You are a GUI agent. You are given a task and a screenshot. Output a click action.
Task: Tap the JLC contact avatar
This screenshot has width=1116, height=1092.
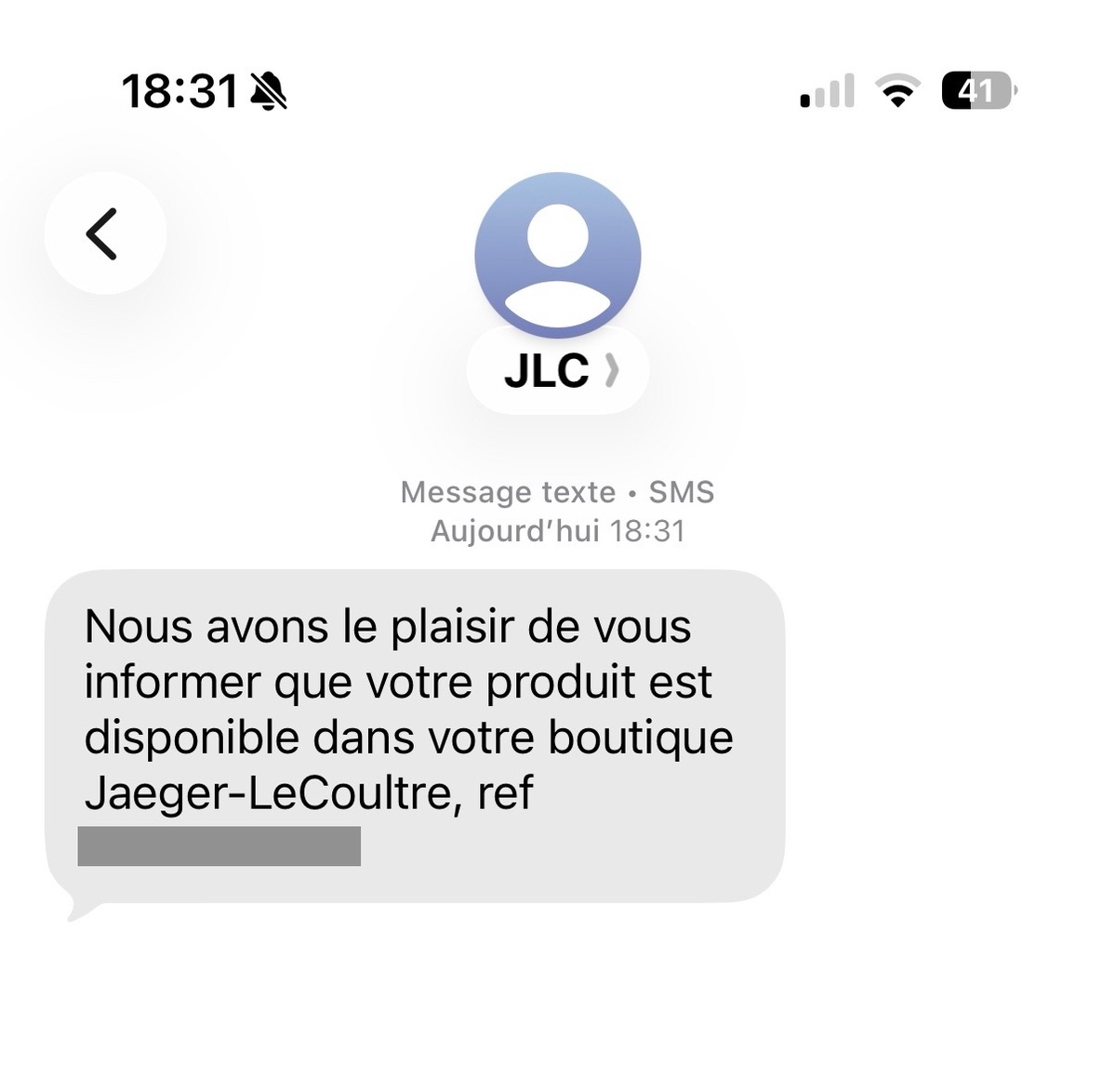[x=558, y=254]
